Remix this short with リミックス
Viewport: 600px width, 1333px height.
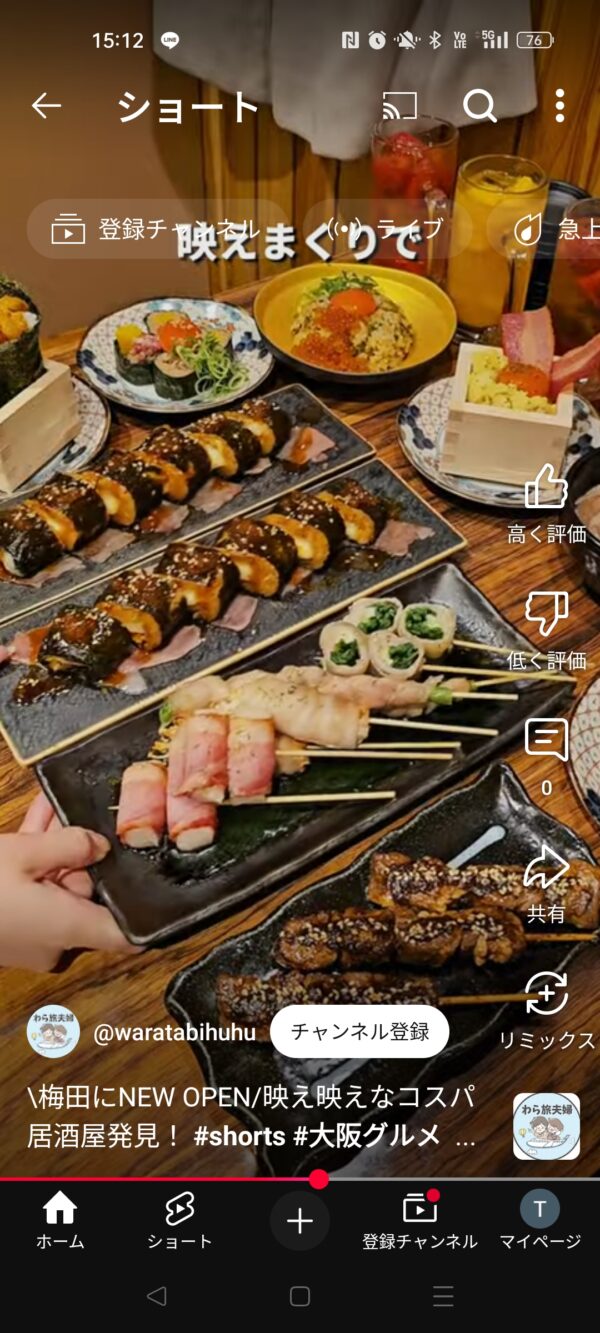point(546,1010)
